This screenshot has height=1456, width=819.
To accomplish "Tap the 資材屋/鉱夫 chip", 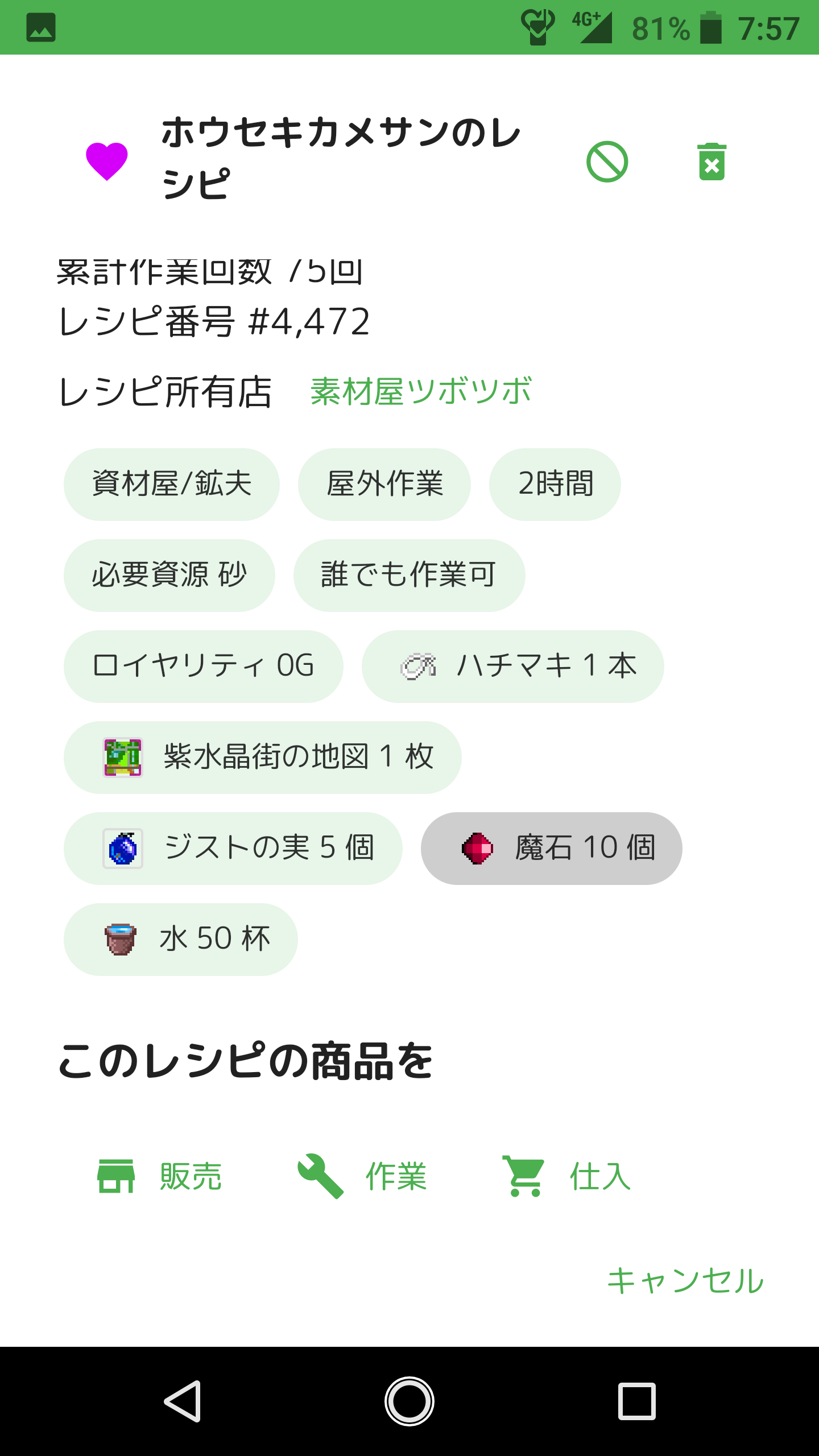I will point(172,485).
